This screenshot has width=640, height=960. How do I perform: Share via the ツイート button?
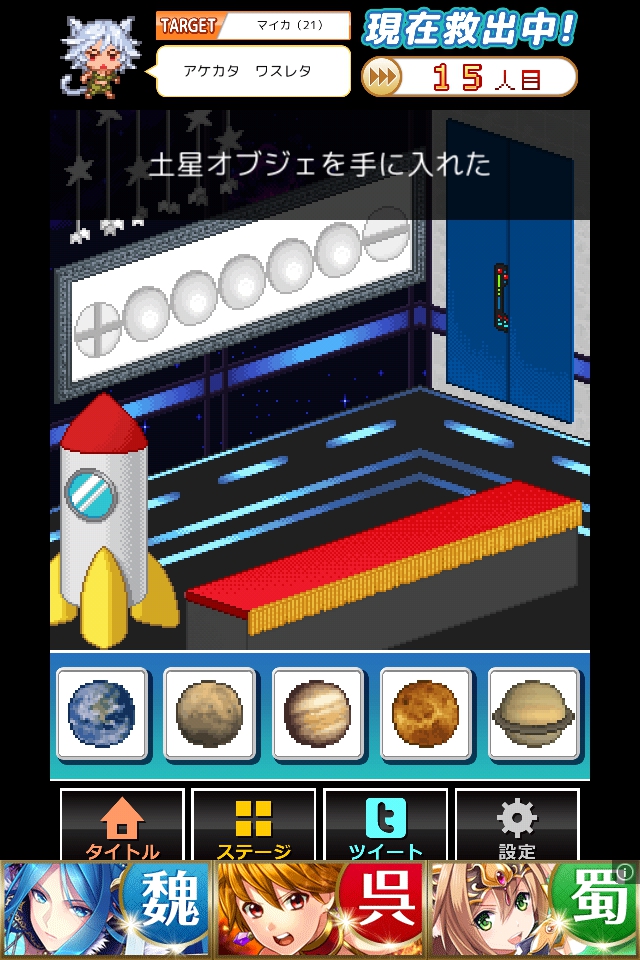pos(385,826)
